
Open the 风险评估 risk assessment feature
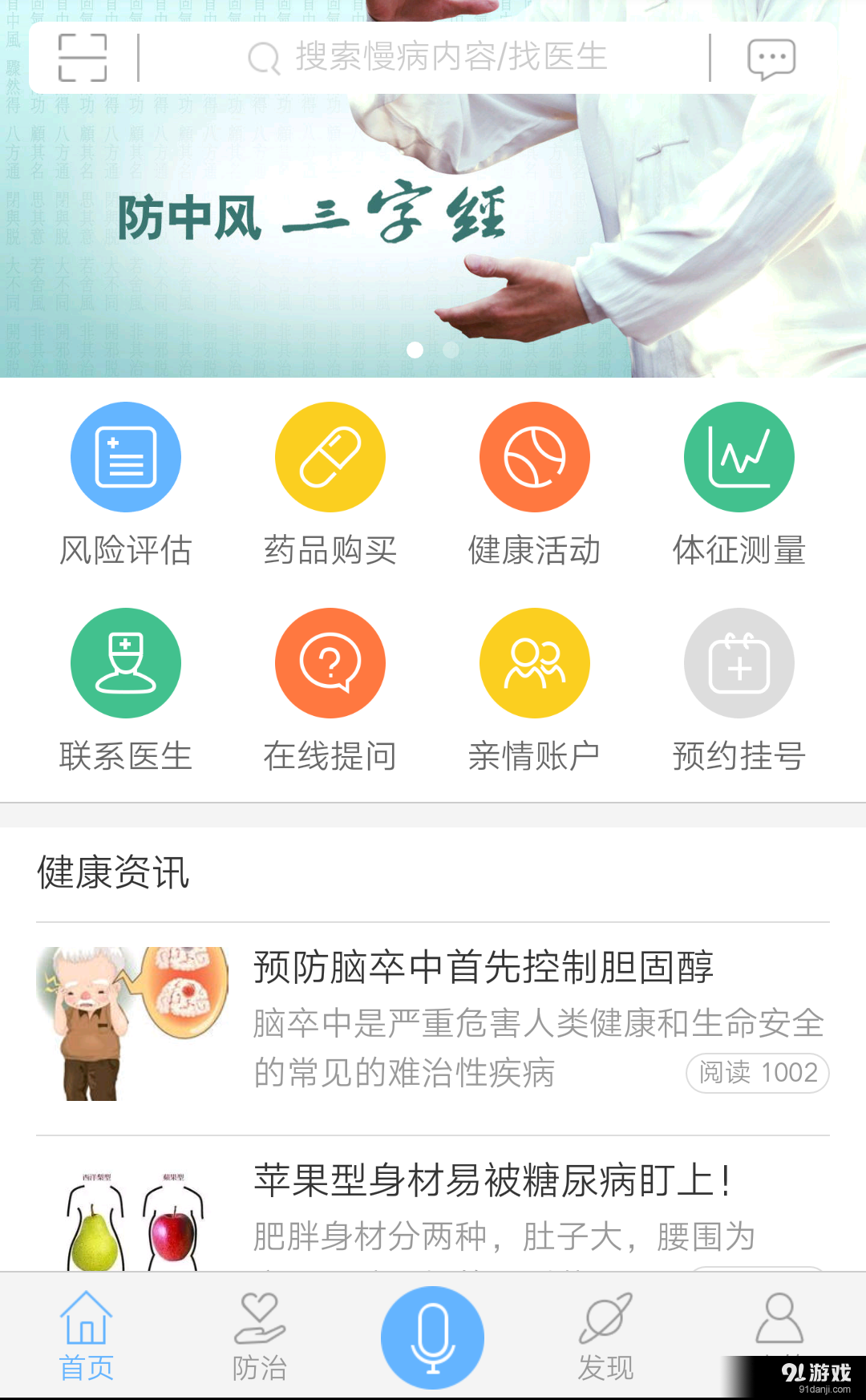pos(125,481)
